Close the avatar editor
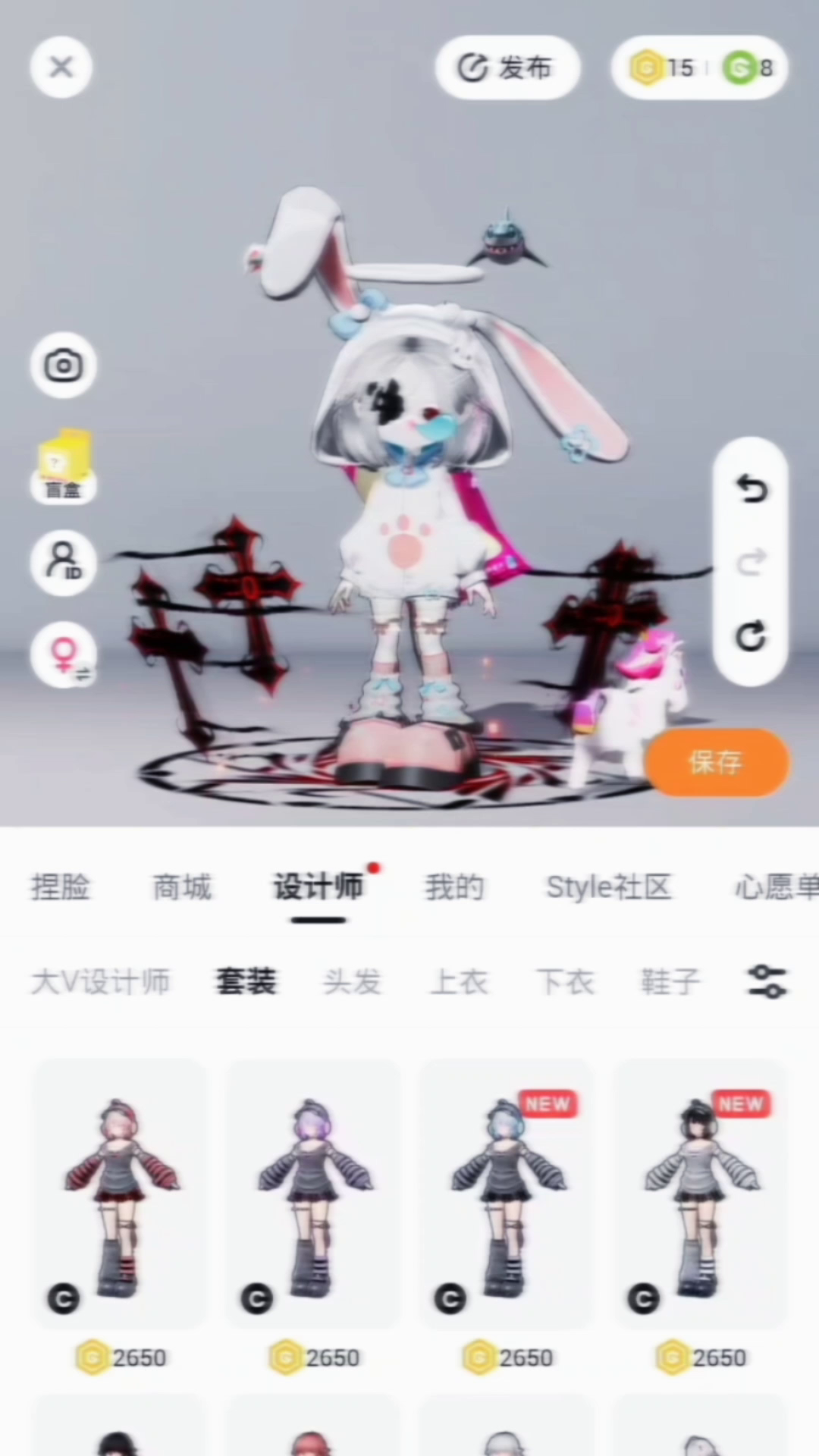819x1456 pixels. click(x=61, y=67)
